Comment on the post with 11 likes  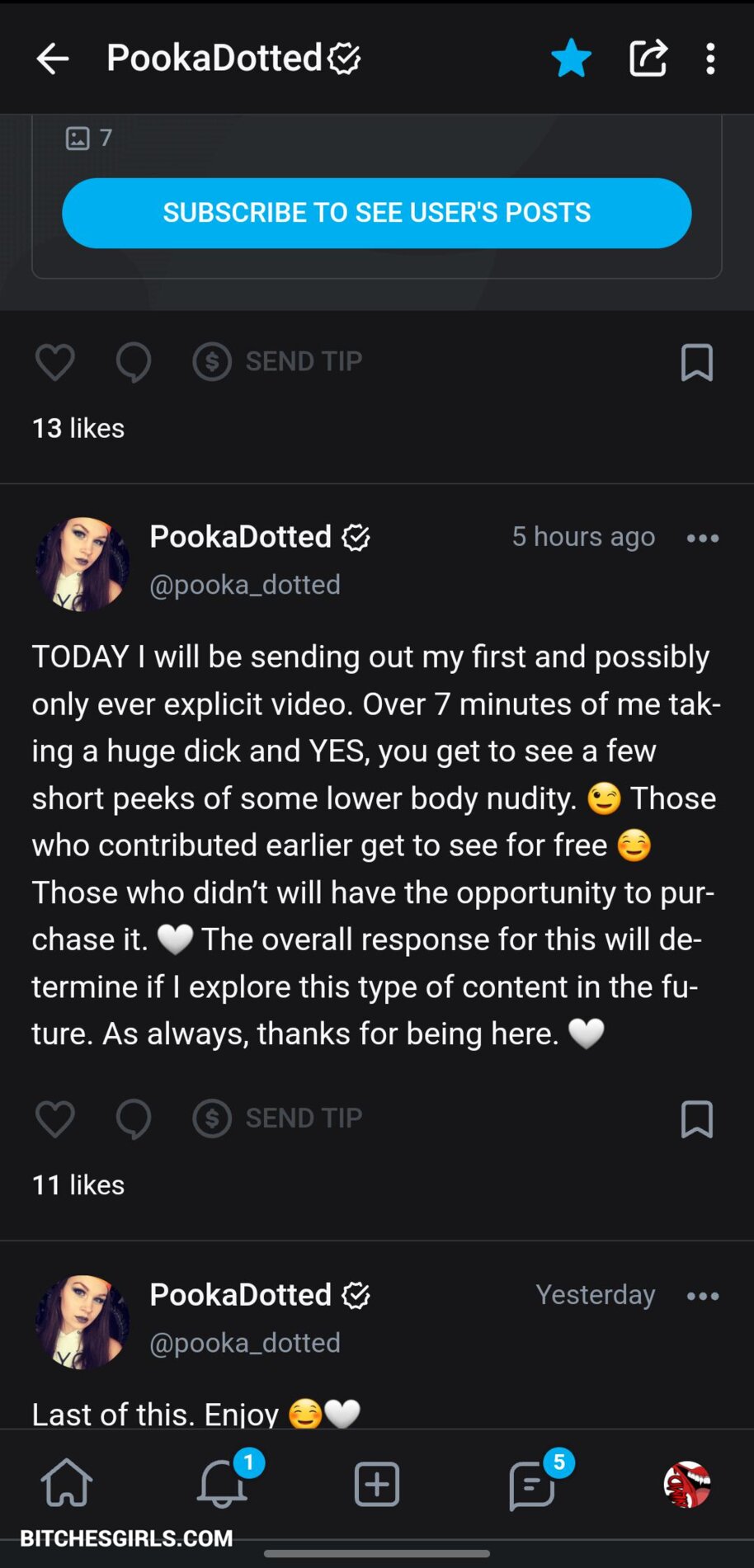click(133, 1119)
